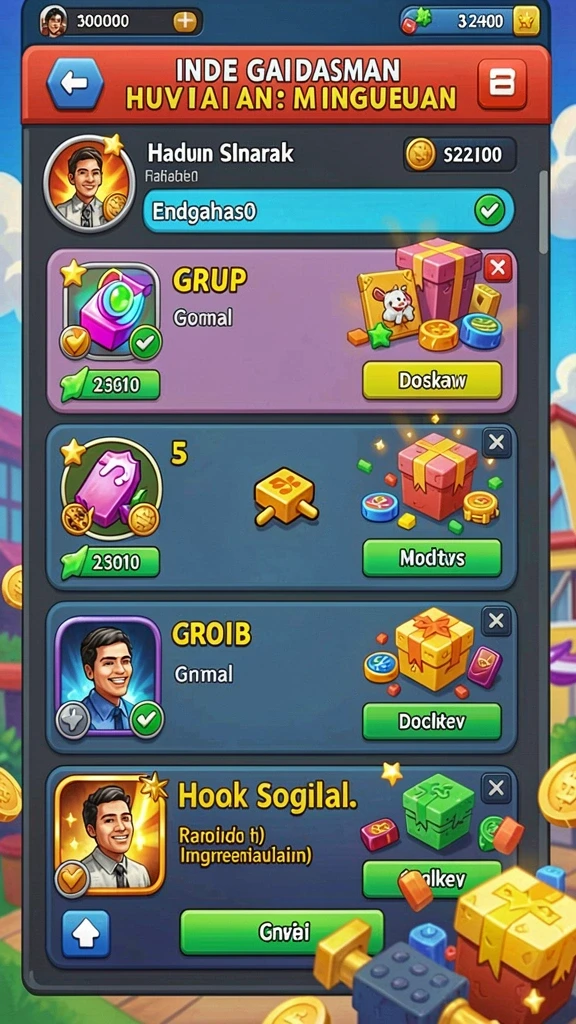Open the red menu button in header
The width and height of the screenshot is (576, 1024).
point(502,84)
